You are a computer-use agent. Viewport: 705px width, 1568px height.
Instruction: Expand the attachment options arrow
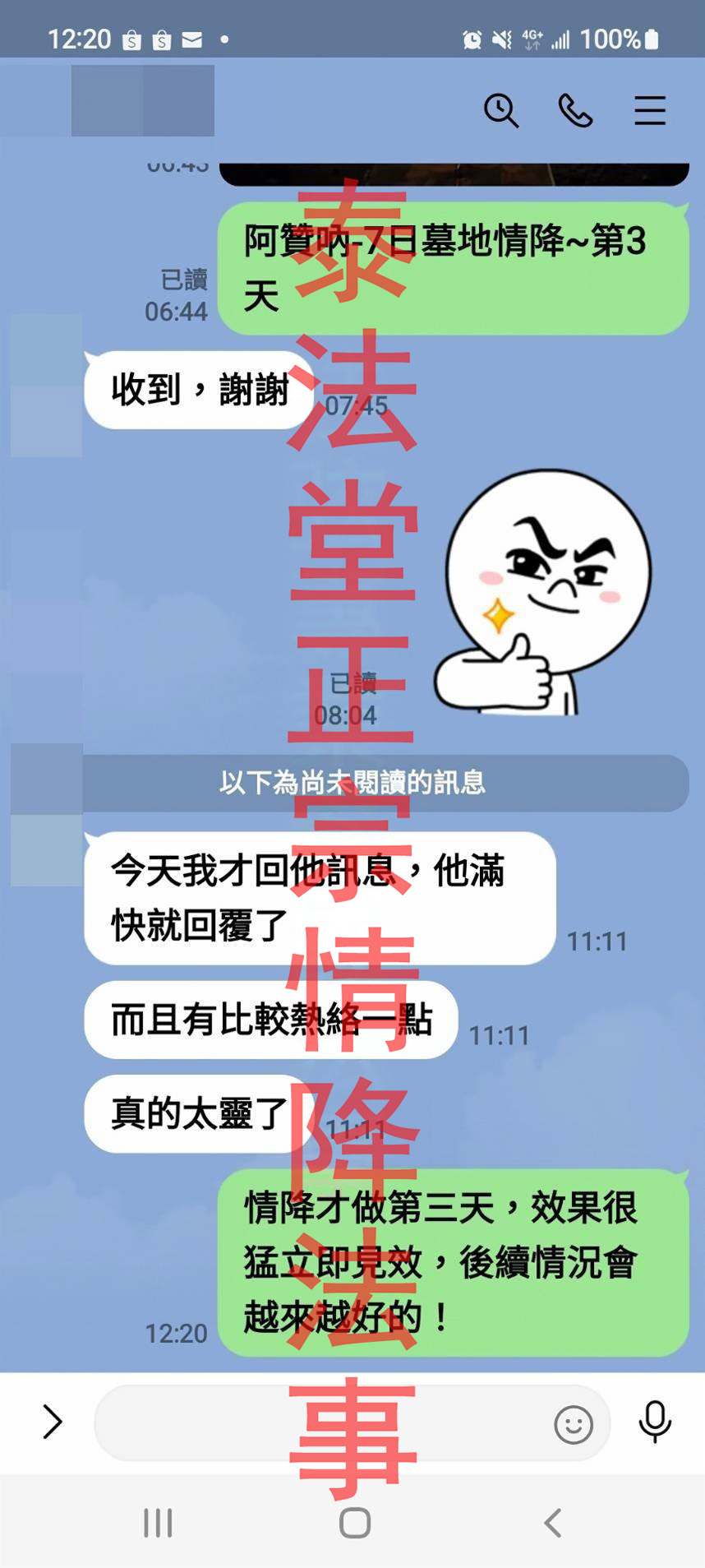tap(52, 1422)
